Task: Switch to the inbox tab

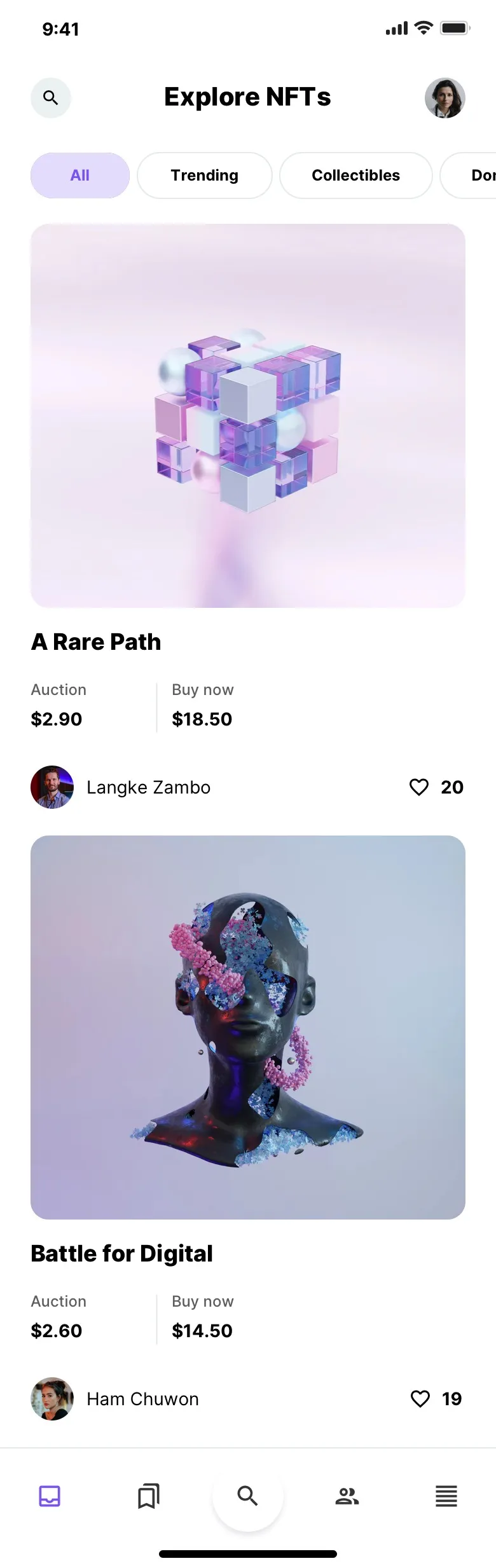Action: click(50, 1496)
